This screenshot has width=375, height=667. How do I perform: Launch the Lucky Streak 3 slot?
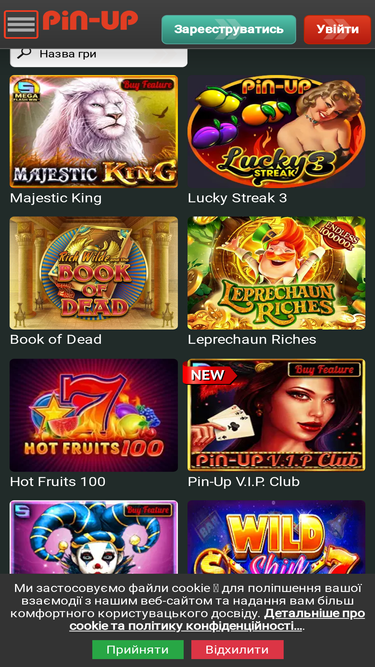click(x=276, y=131)
